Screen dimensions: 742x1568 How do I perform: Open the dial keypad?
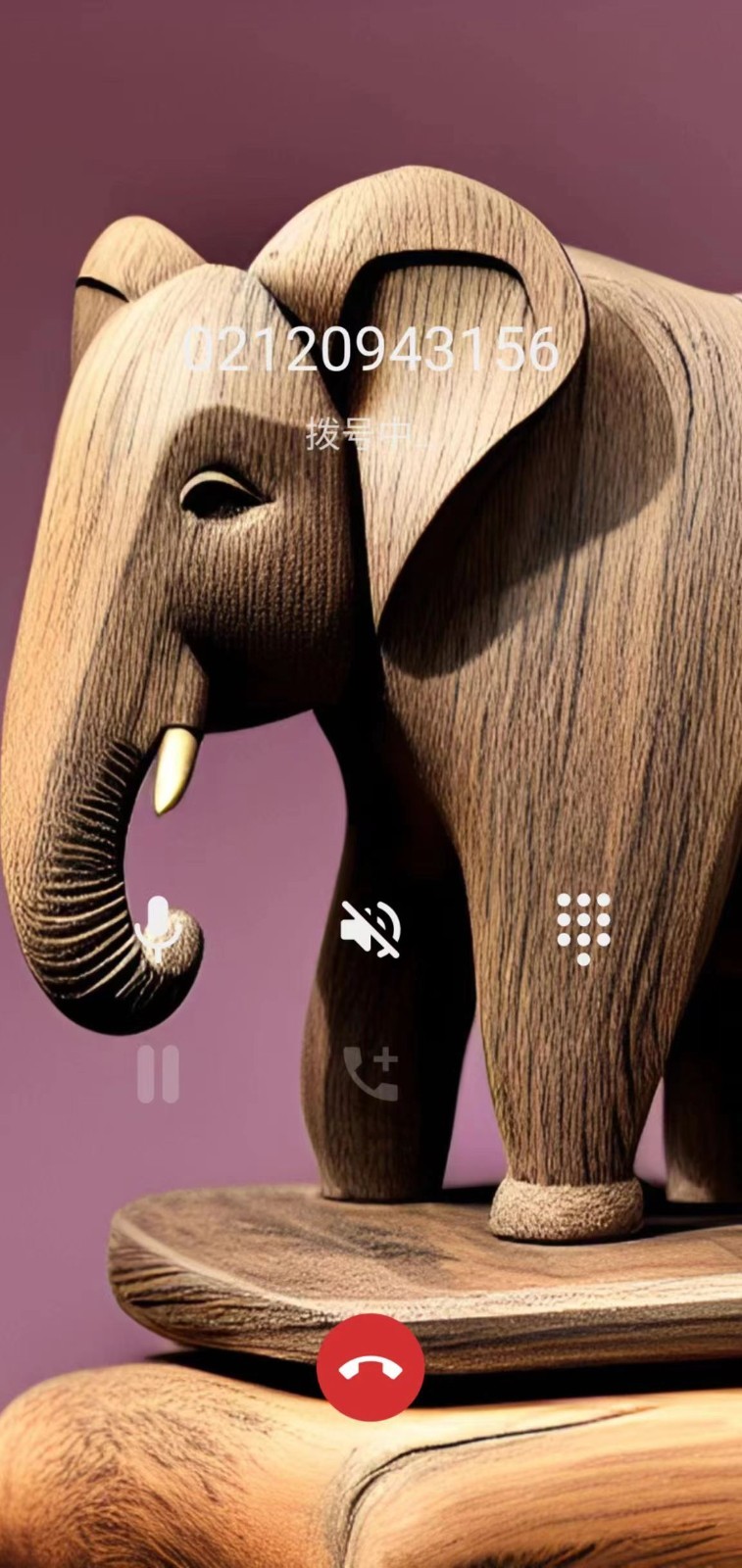point(583,928)
